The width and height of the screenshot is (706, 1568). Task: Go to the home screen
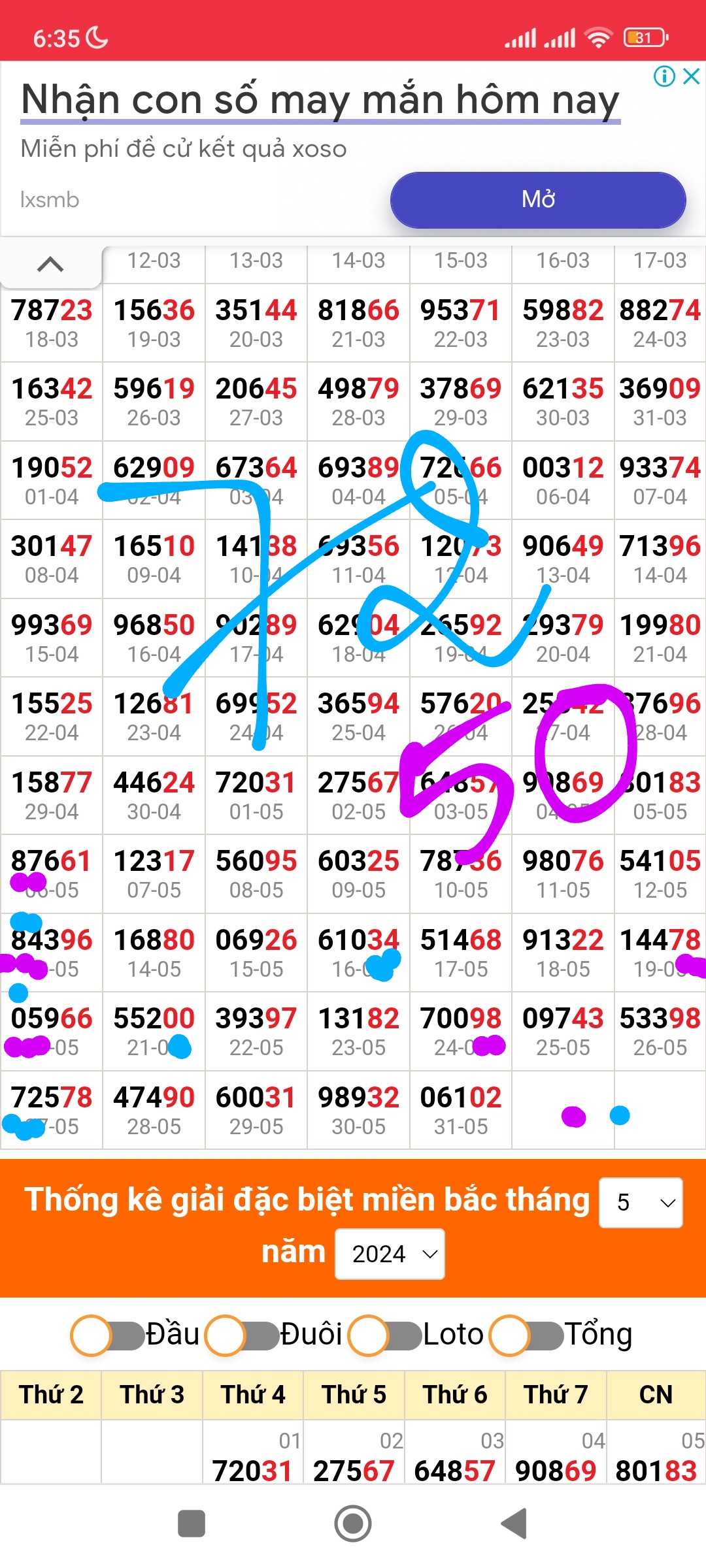coord(353,1524)
